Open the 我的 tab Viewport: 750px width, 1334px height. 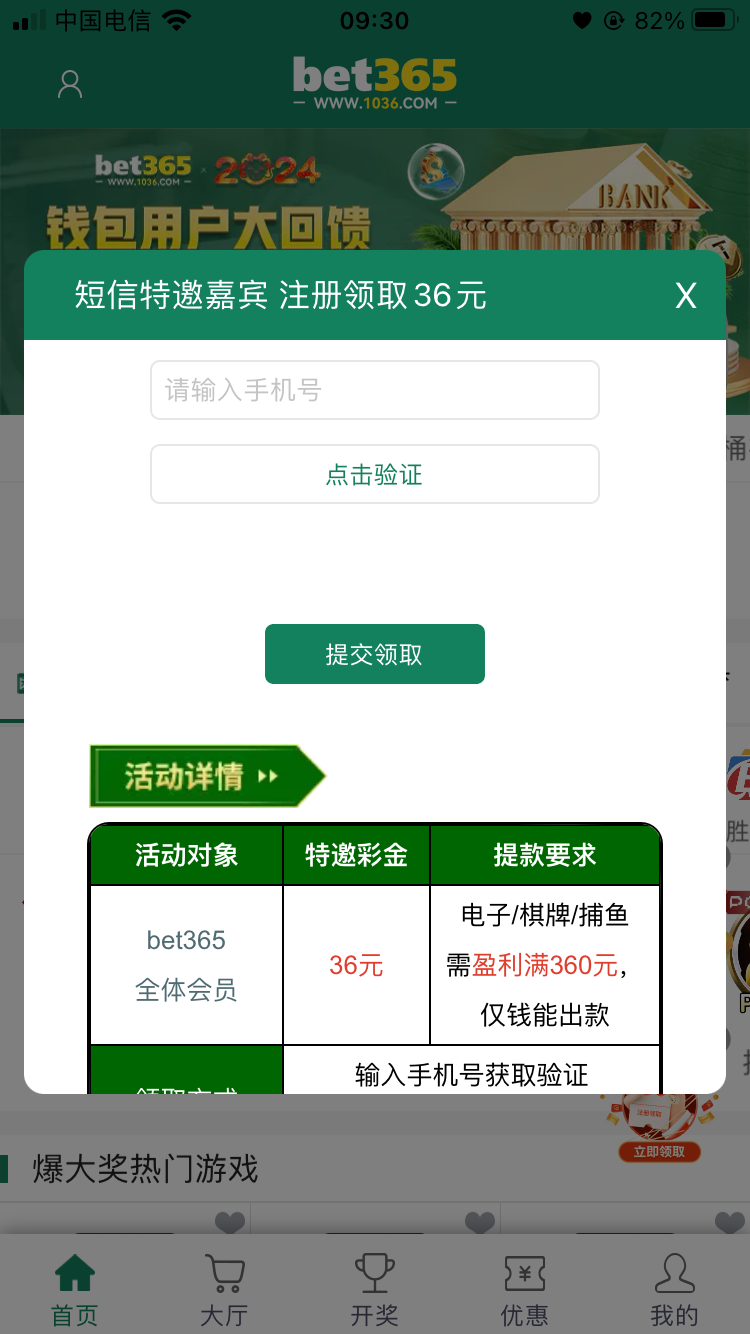(x=674, y=1290)
